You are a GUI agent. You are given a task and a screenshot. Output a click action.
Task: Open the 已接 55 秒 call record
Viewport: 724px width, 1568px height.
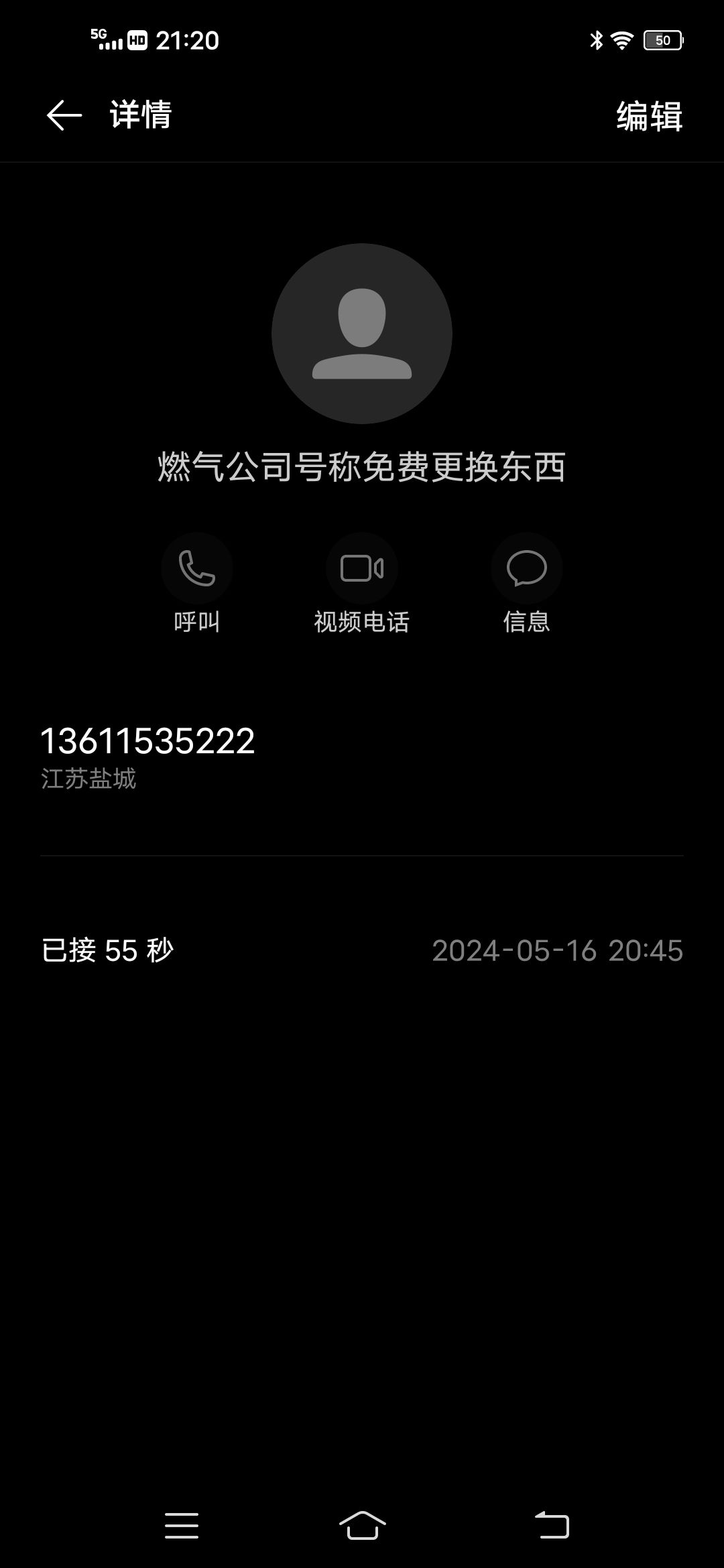click(x=362, y=950)
